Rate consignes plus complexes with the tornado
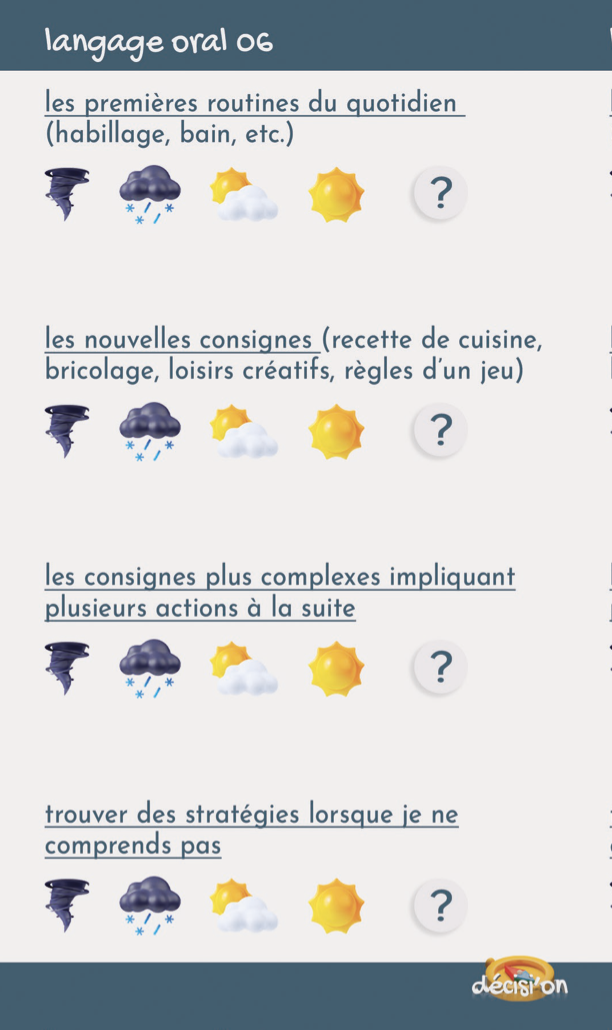The width and height of the screenshot is (612, 1030). pos(66,668)
